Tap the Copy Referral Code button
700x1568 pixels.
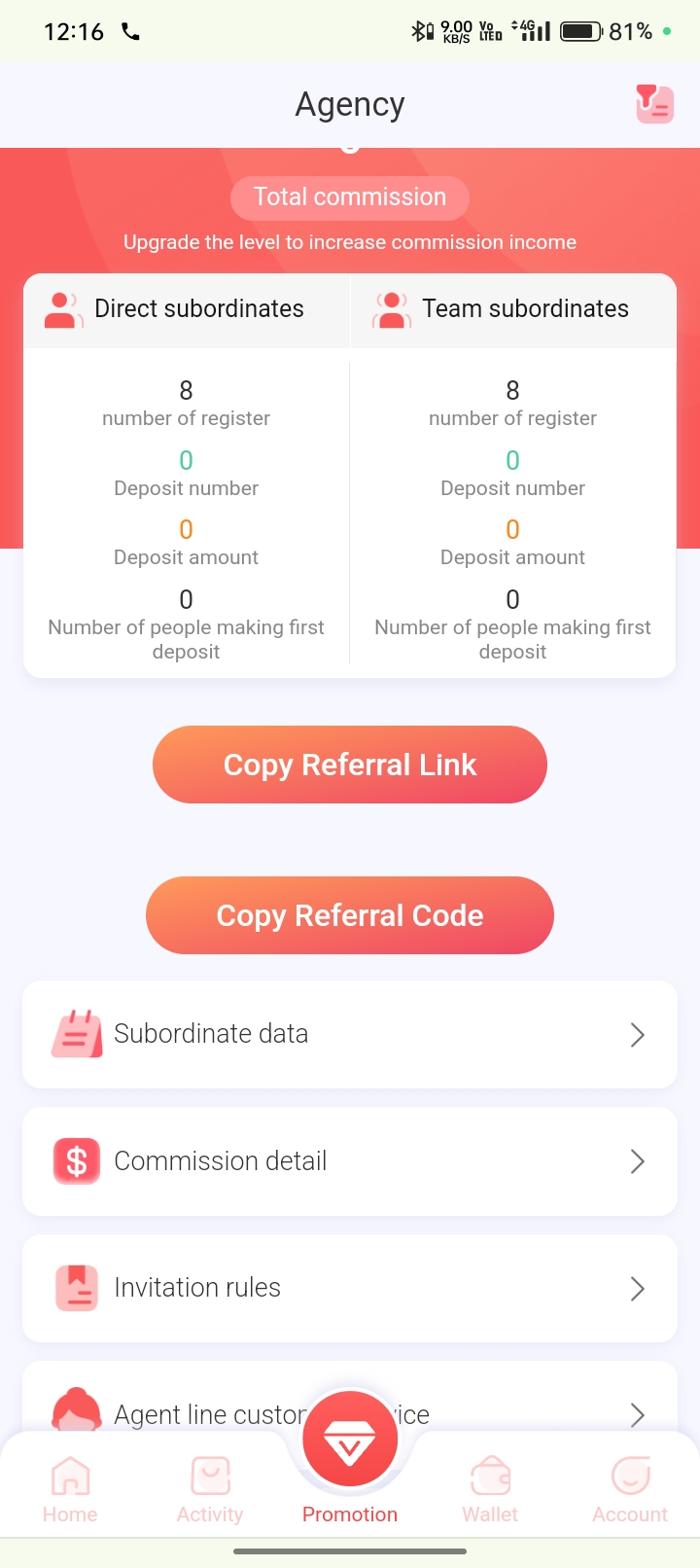(x=350, y=915)
